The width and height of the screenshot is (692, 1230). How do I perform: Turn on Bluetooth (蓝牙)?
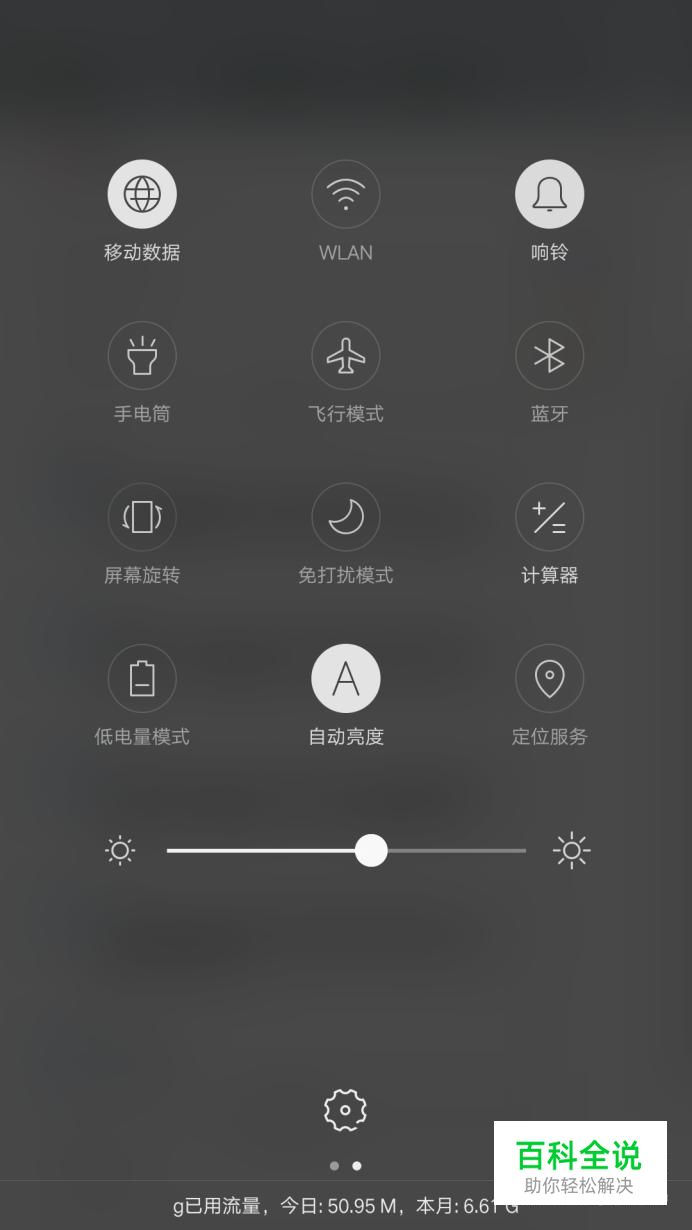(550, 356)
